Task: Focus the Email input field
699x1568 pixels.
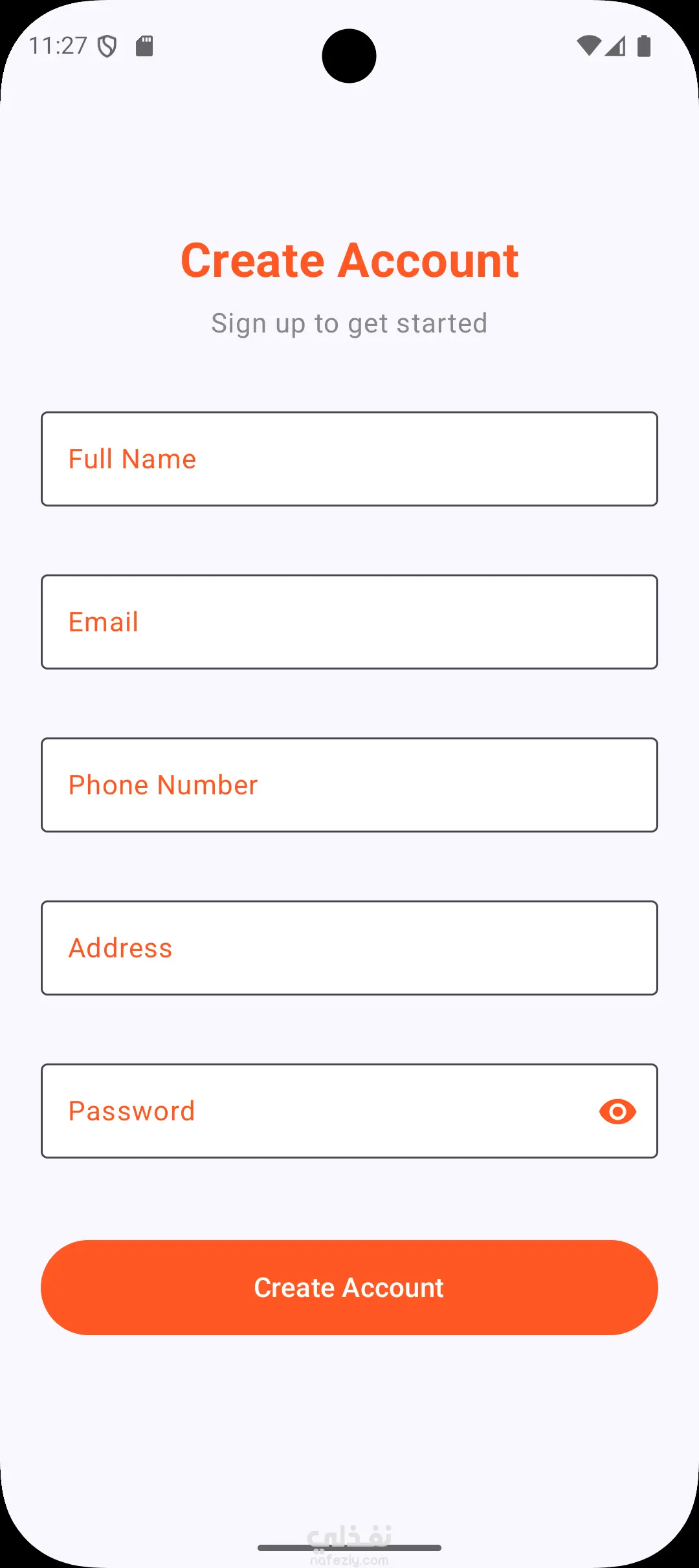Action: coord(349,622)
